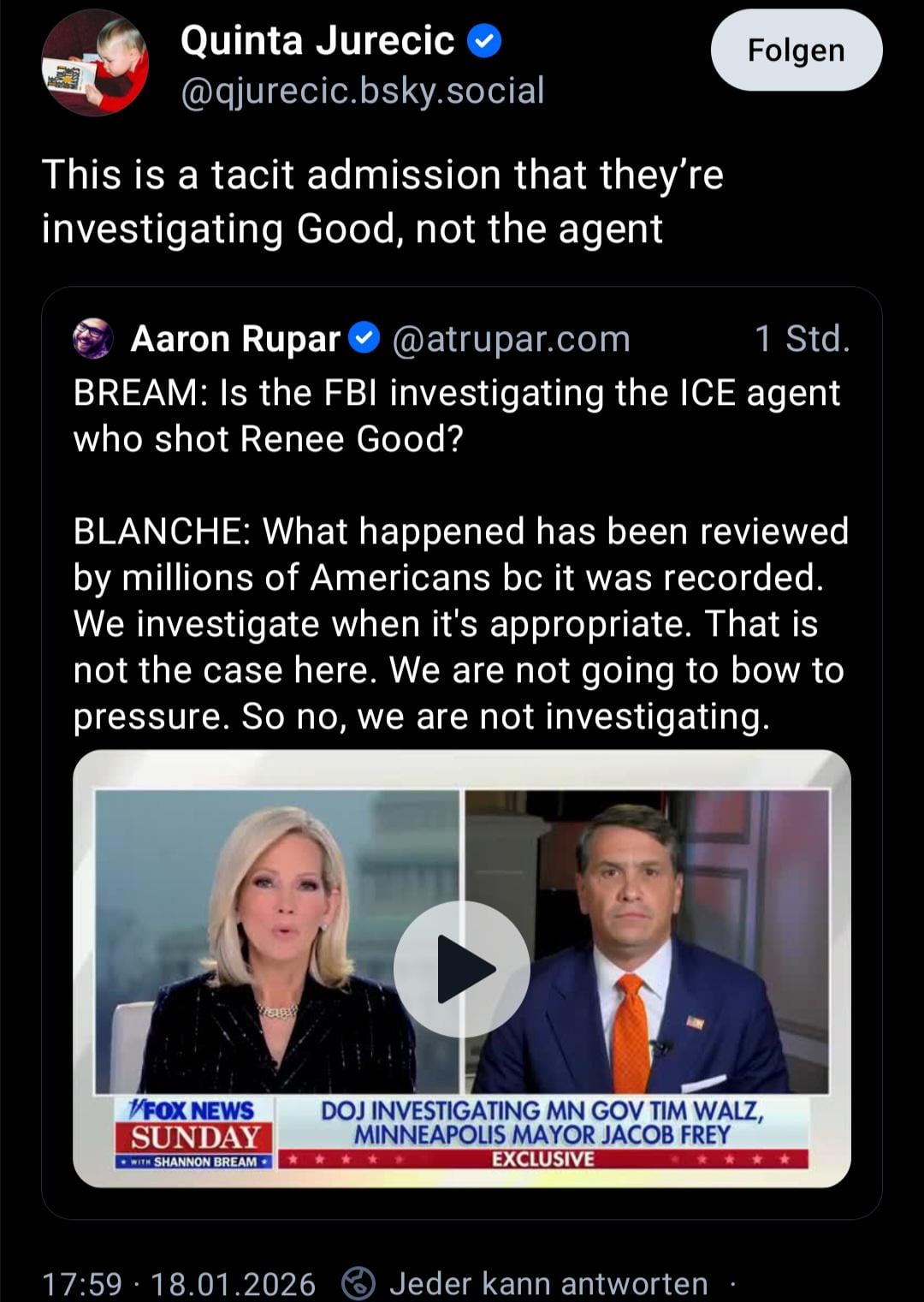Image resolution: width=924 pixels, height=1302 pixels.
Task: Open the @qjurecic.bsky.social handle
Action: click(x=362, y=91)
